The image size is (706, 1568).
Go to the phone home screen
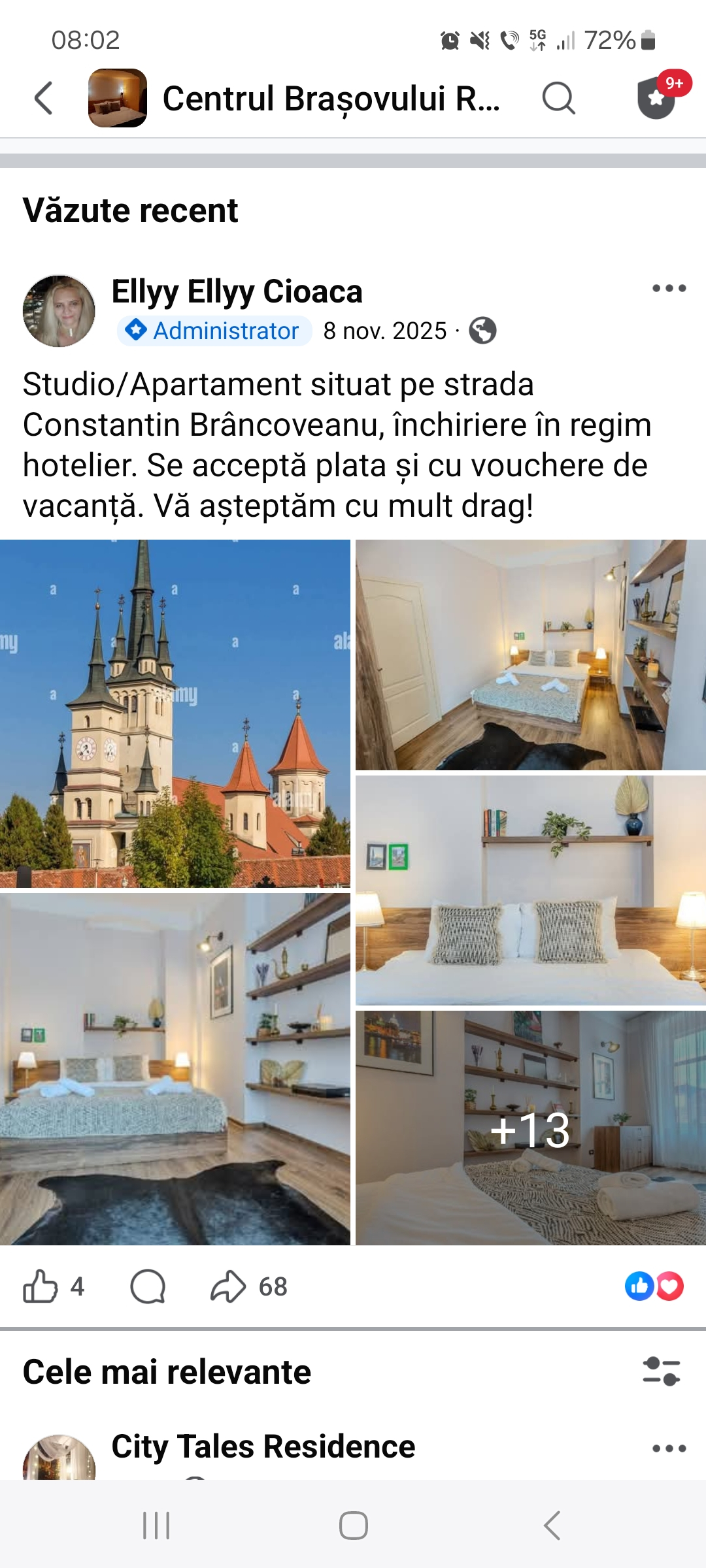pos(353,1526)
